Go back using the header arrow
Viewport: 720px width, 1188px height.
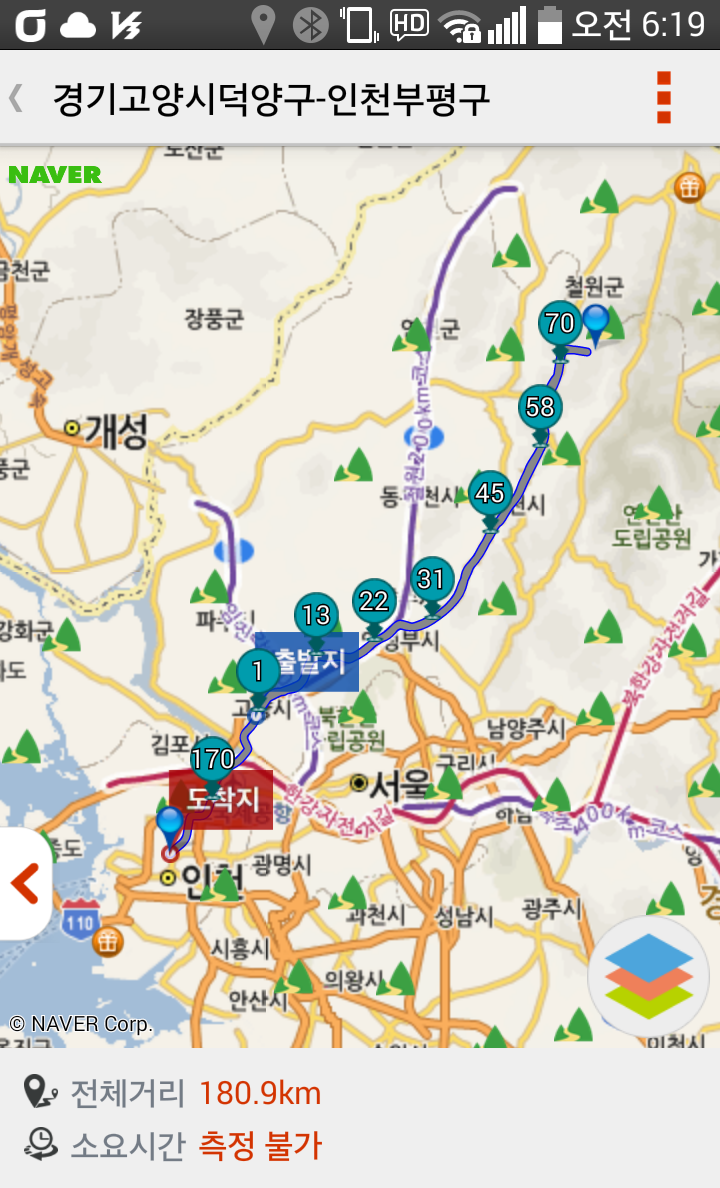pyautogui.click(x=16, y=98)
